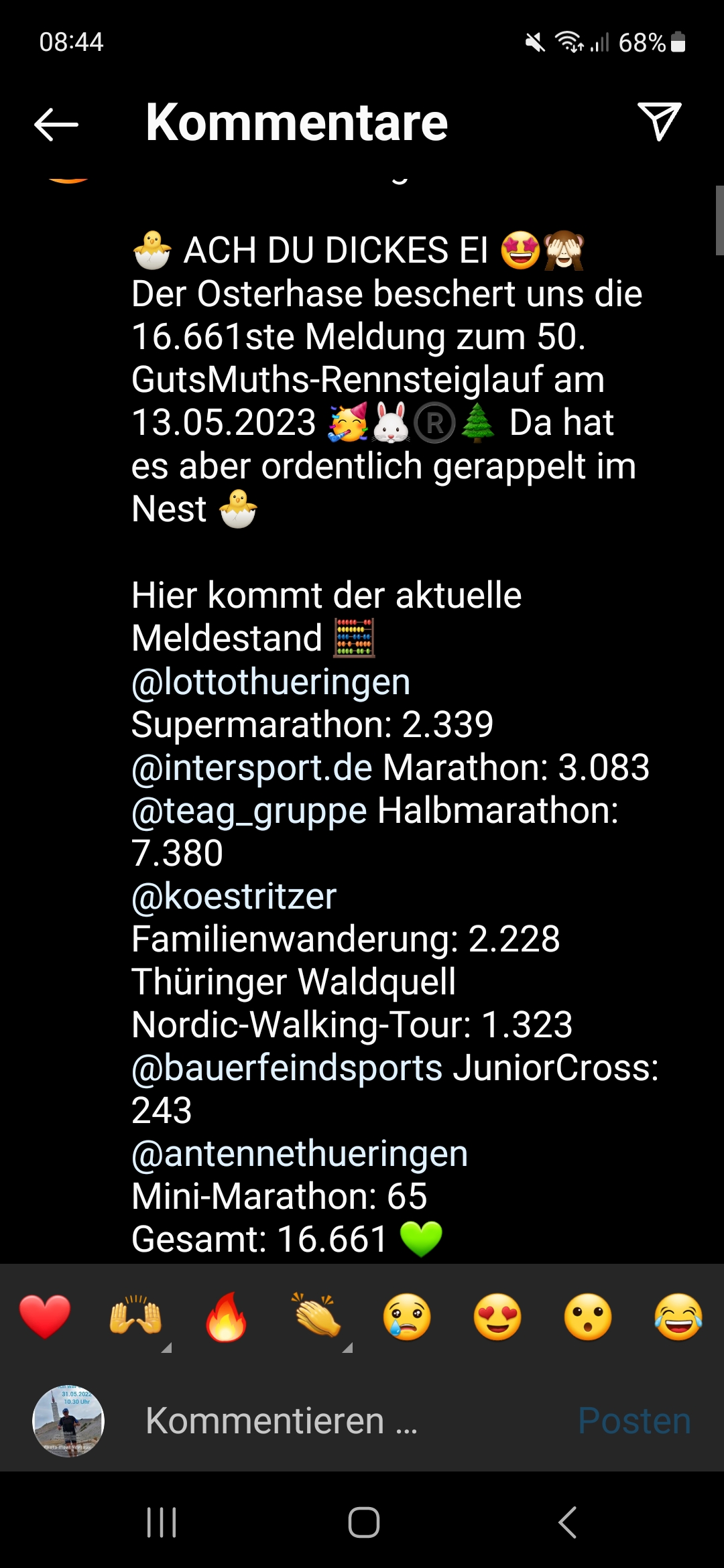Open @koestritzer profile mention
The height and width of the screenshot is (1568, 724).
tap(234, 897)
